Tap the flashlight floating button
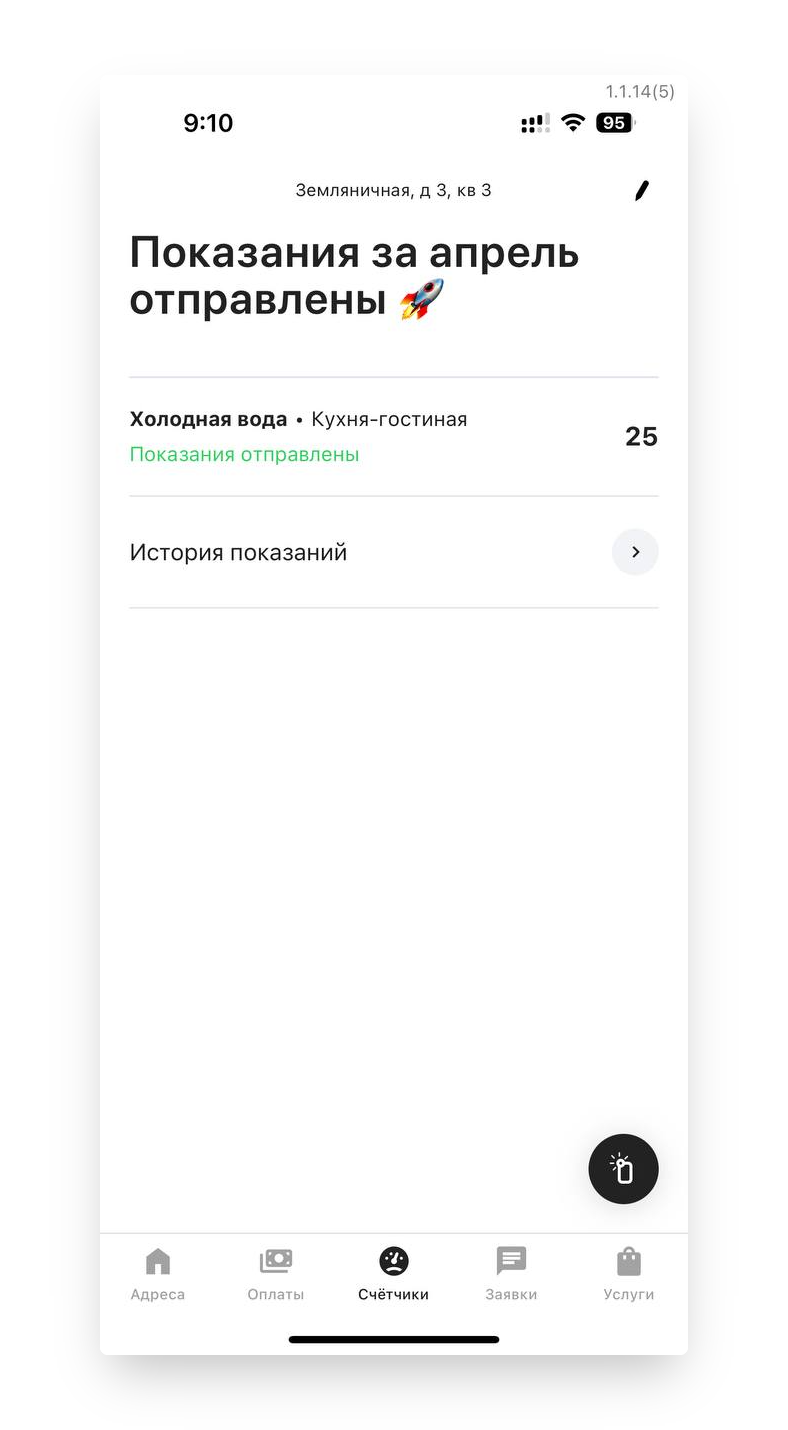The height and width of the screenshot is (1430, 788). coord(623,1168)
